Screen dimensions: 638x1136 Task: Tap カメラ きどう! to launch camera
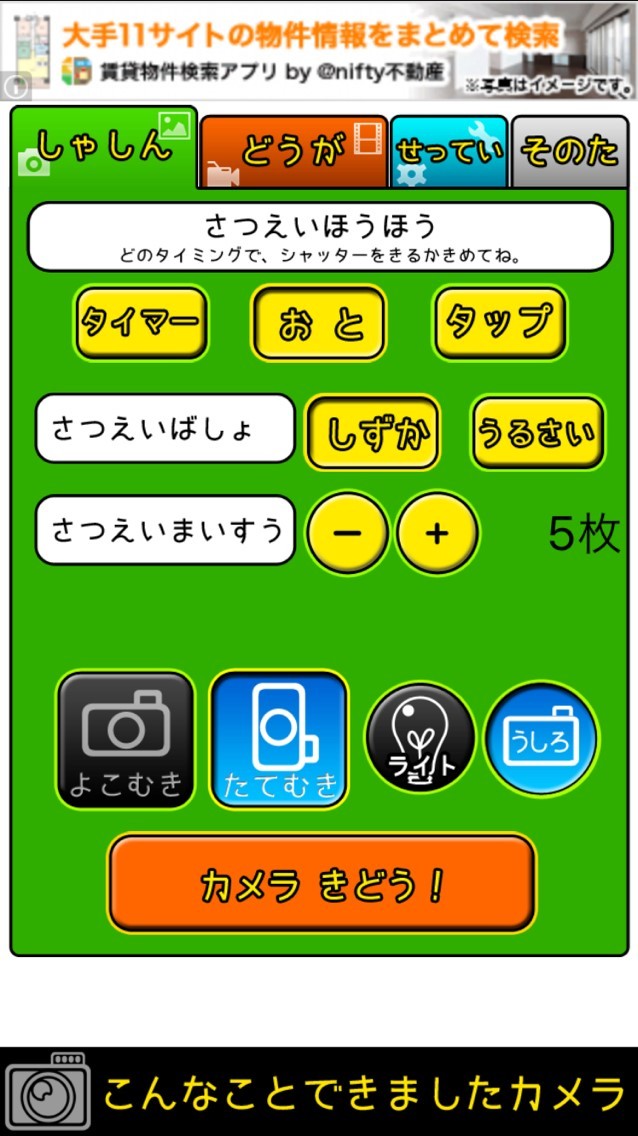click(322, 884)
